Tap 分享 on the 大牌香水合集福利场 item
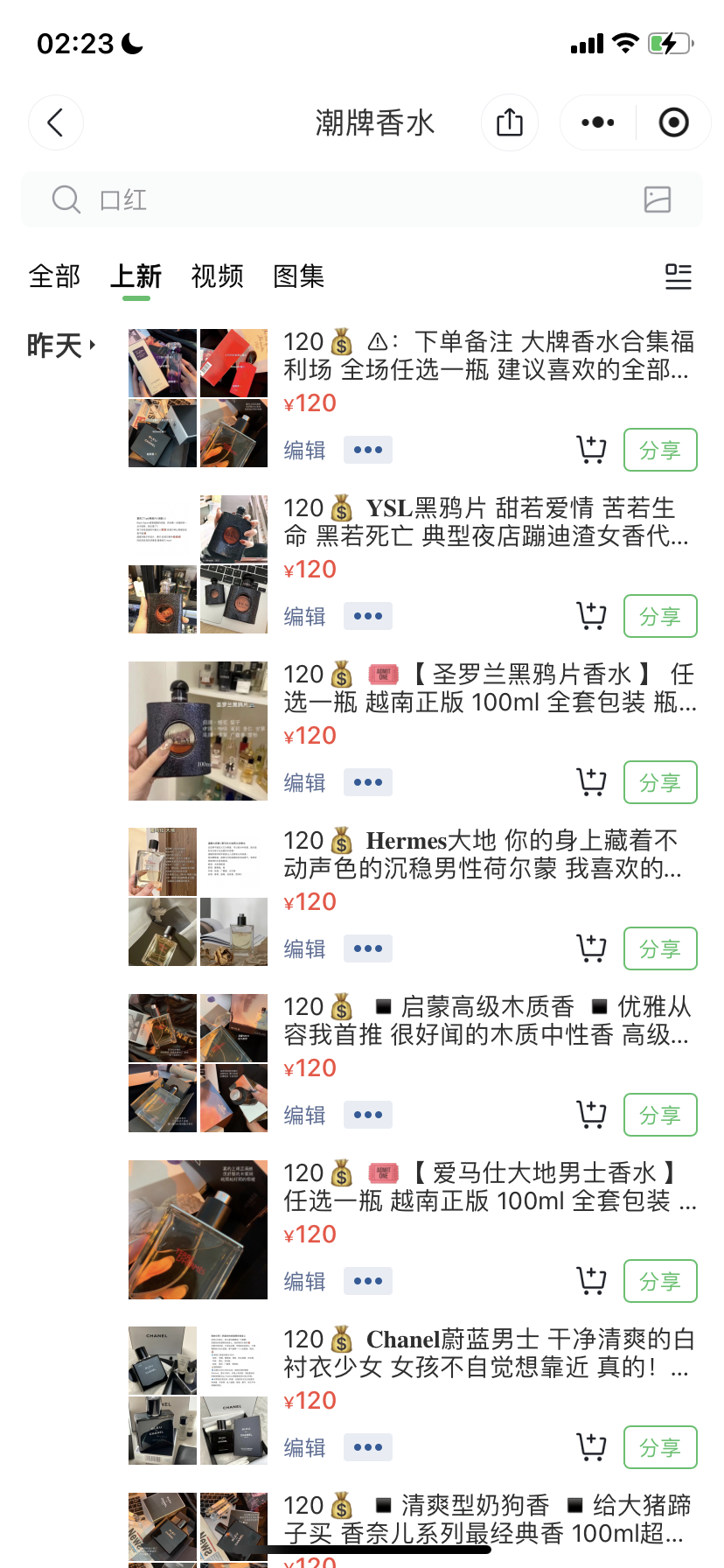Image resolution: width=724 pixels, height=1568 pixels. click(660, 451)
